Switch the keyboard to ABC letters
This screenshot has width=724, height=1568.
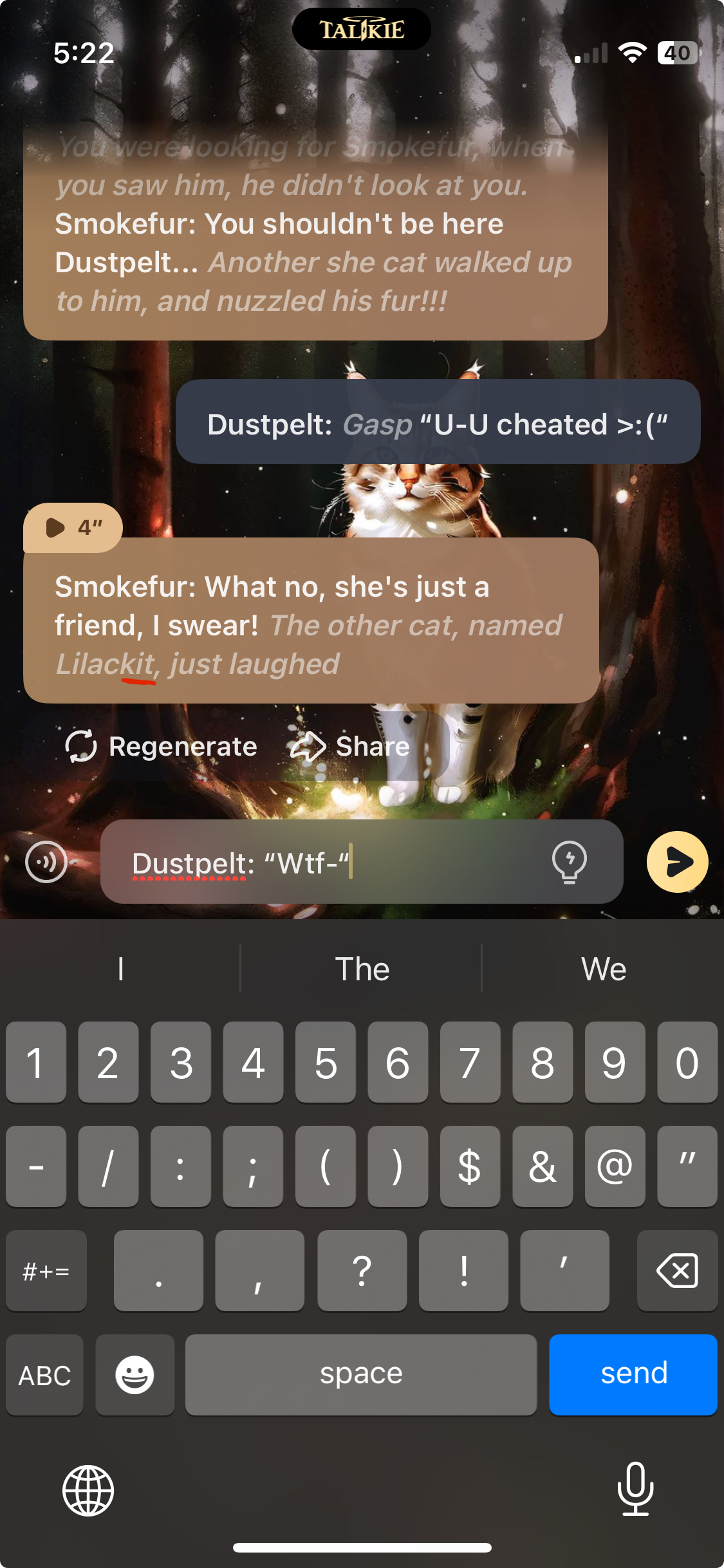(44, 1375)
